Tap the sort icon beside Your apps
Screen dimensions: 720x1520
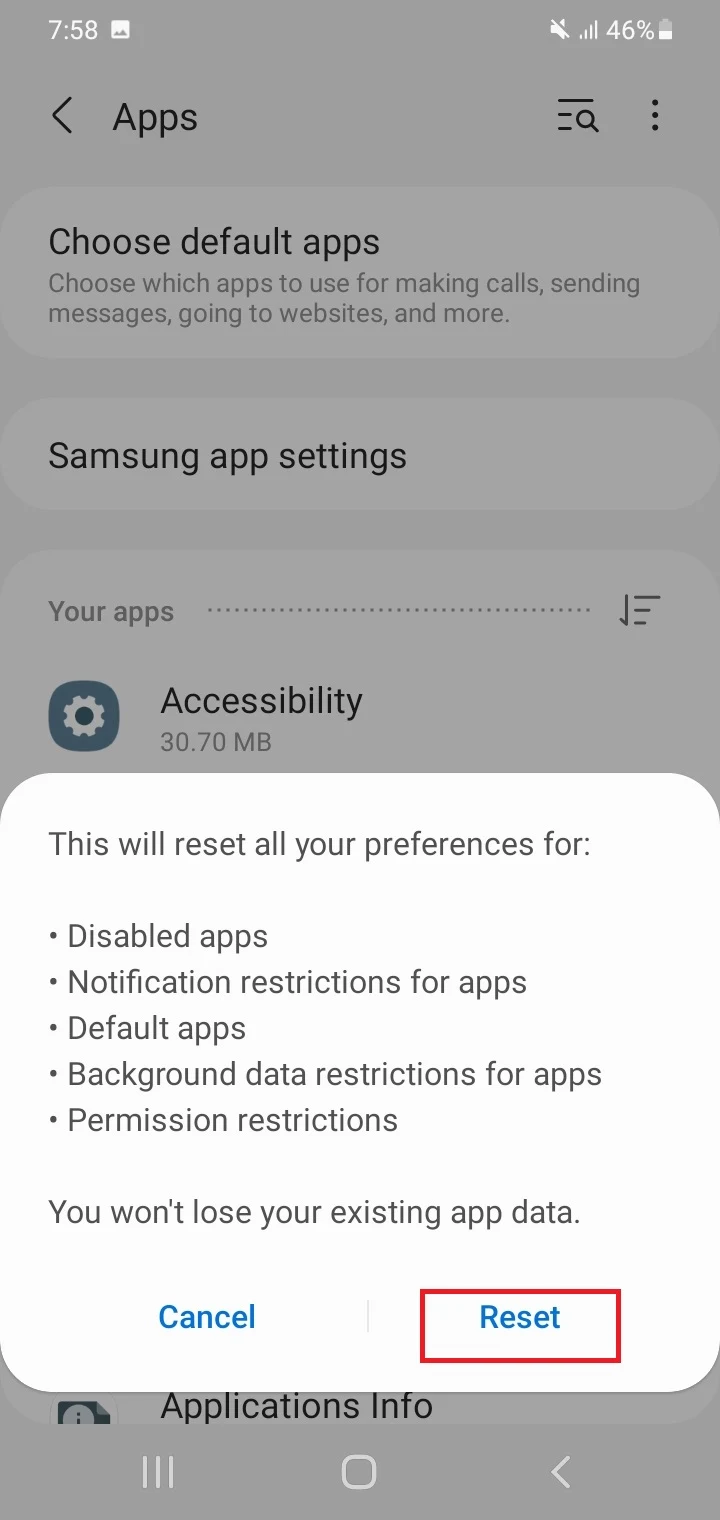639,611
